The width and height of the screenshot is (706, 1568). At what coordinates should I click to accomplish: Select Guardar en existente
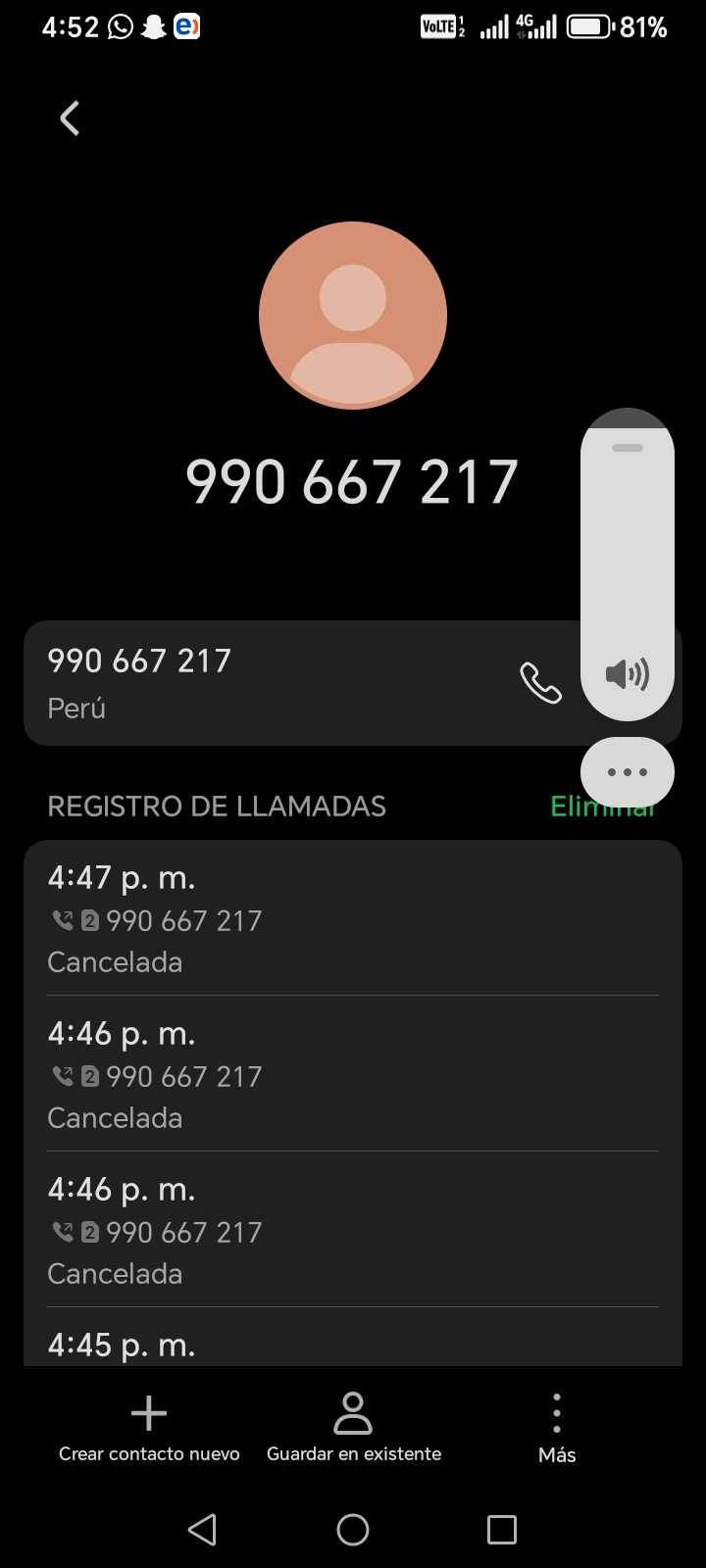353,1428
